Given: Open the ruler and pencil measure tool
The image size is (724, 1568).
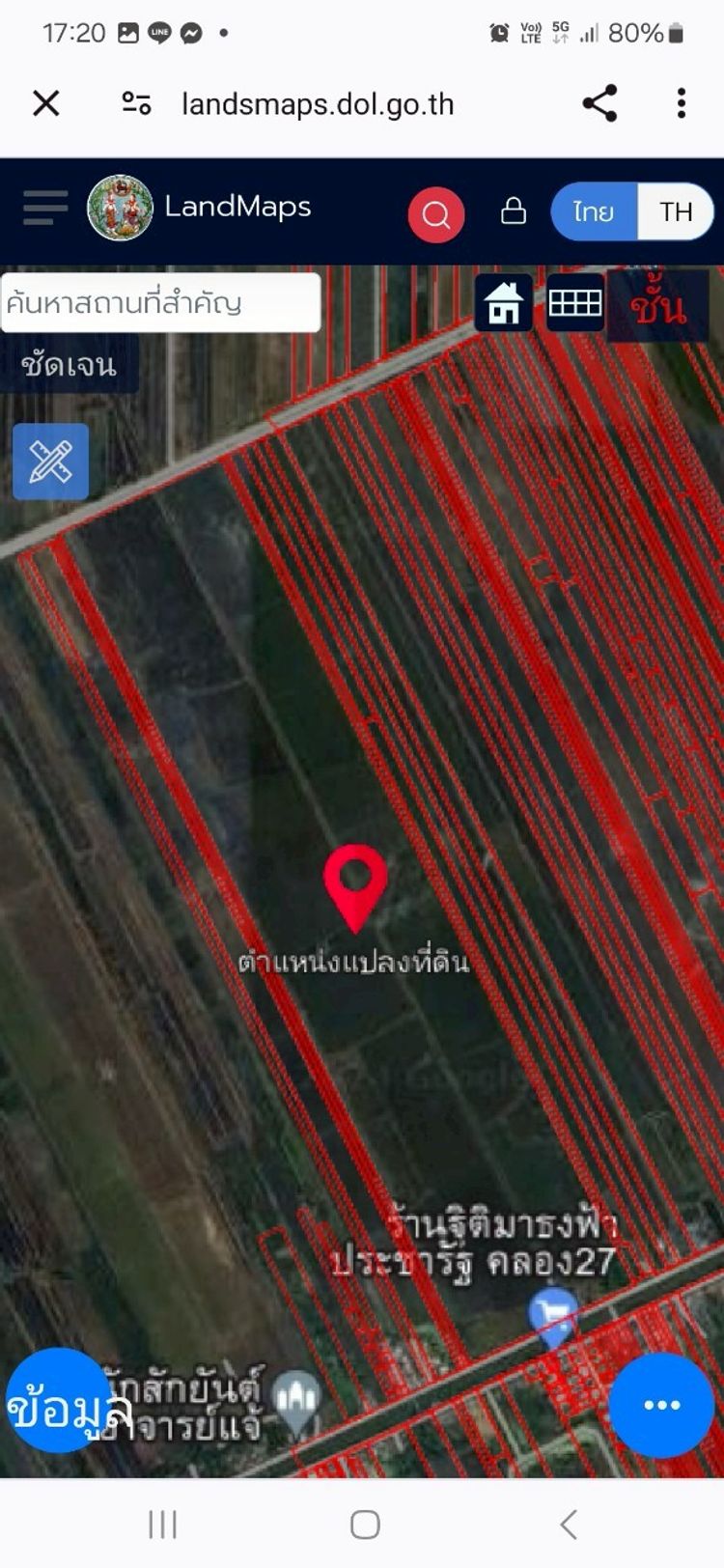Looking at the screenshot, I should [x=50, y=462].
